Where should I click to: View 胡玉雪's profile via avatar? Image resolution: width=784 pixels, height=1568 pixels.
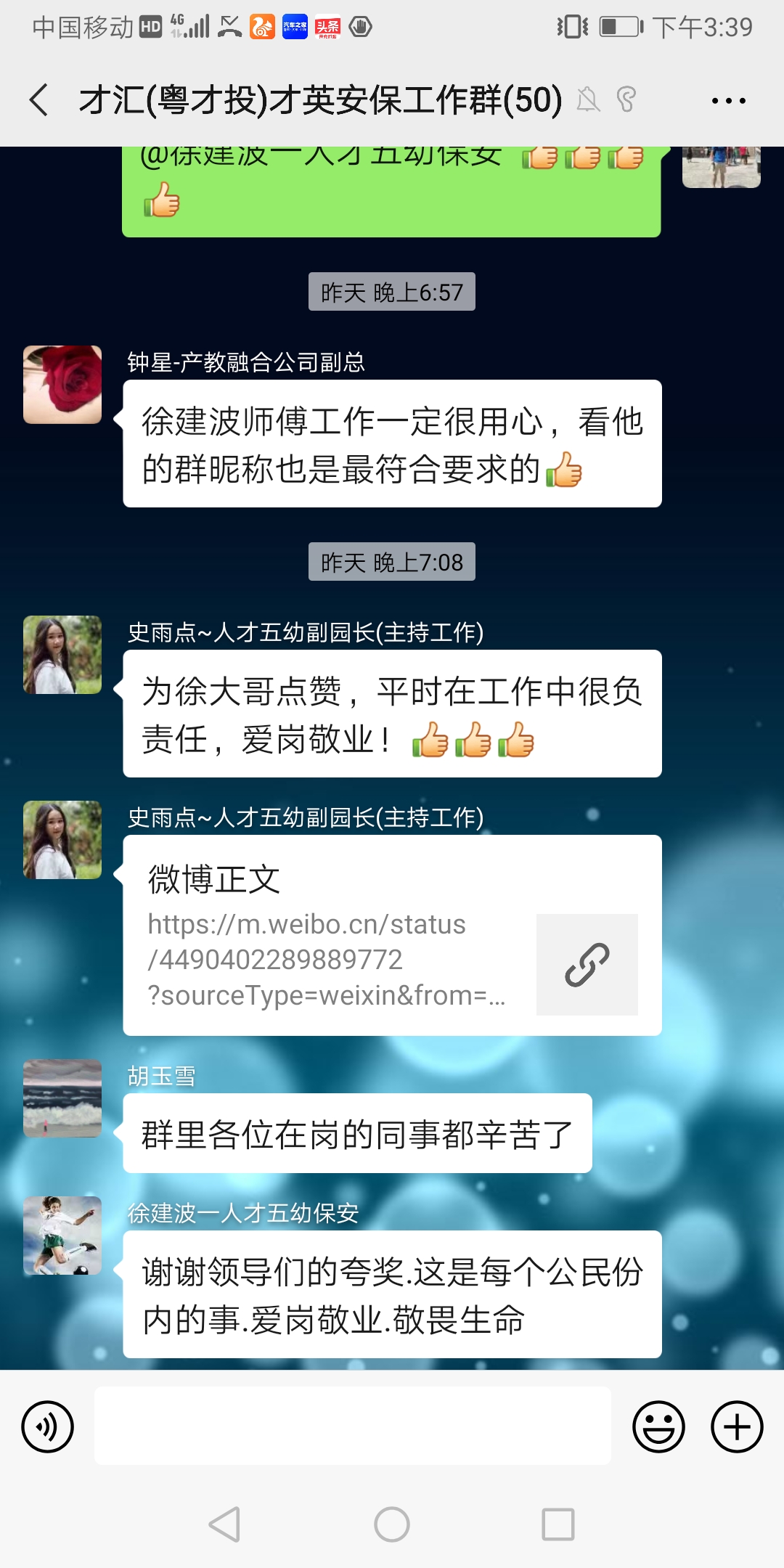pos(62,1098)
